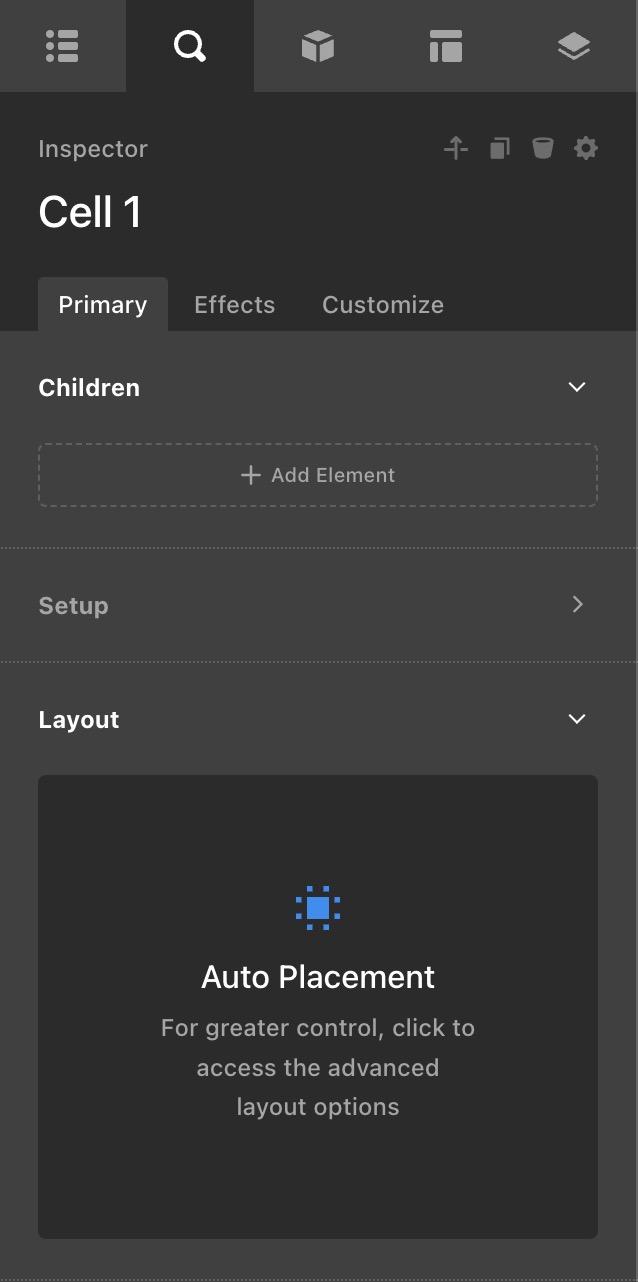Switch to the Customize tab
The image size is (638, 1282).
(382, 305)
